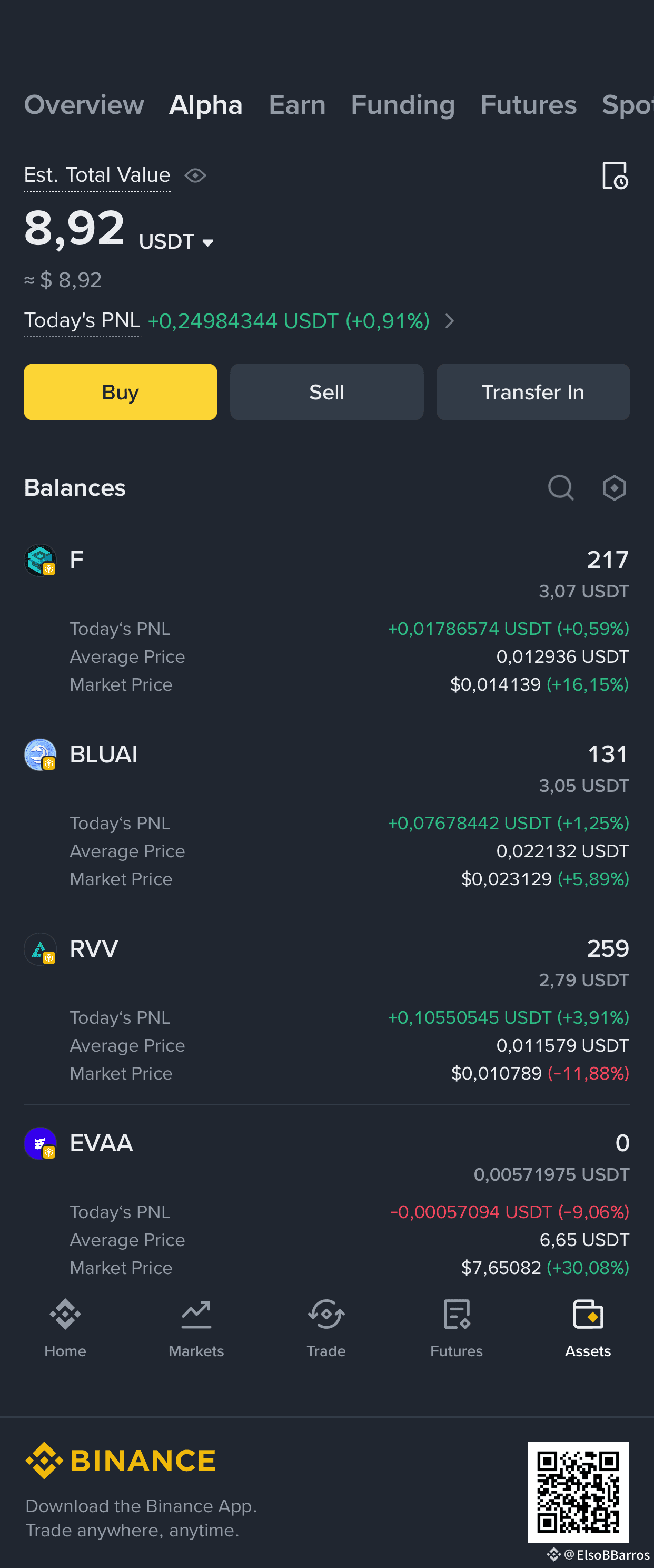This screenshot has height=1568, width=654.
Task: Hide the estimated total value
Action: point(195,176)
